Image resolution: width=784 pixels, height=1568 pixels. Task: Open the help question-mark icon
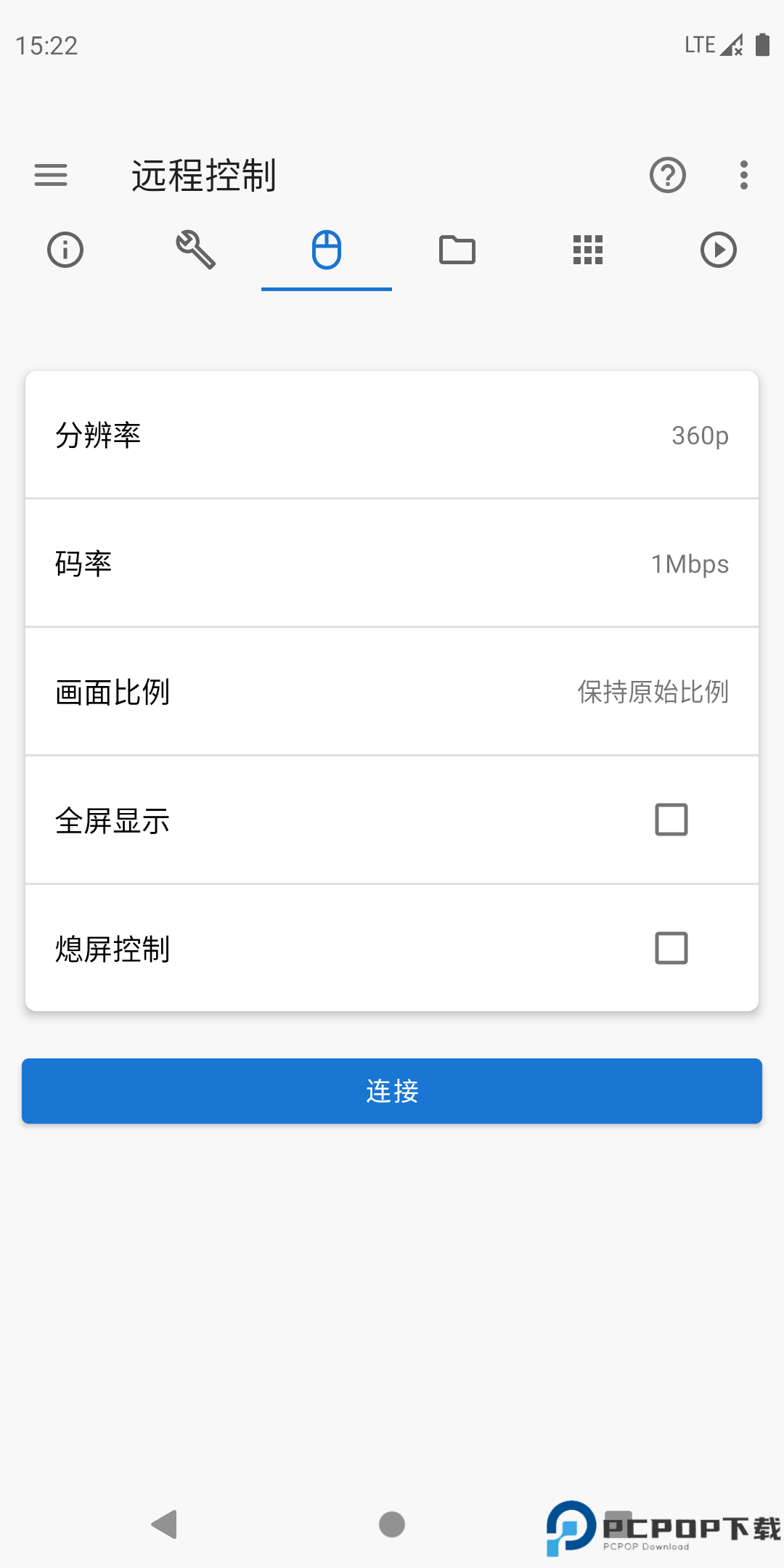pos(668,175)
